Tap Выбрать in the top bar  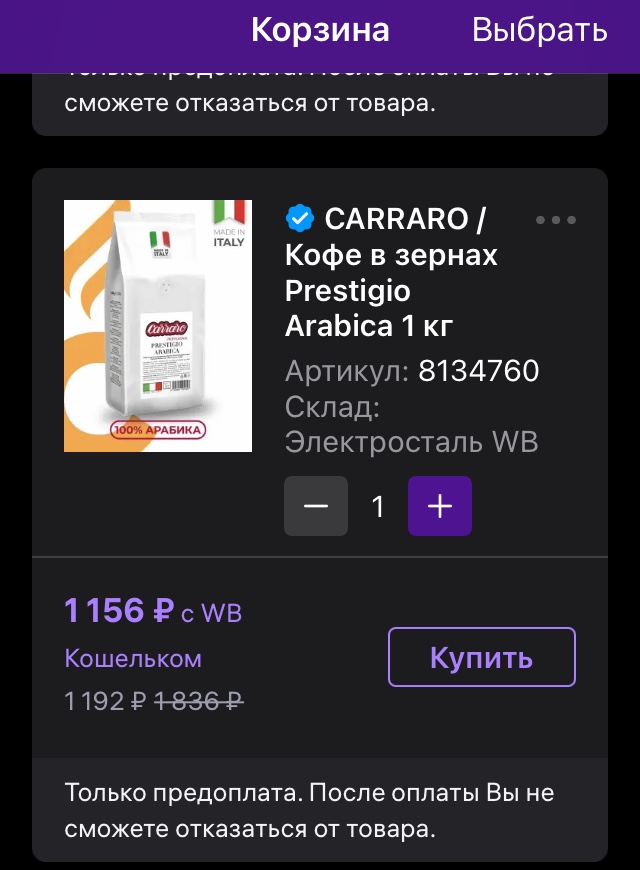539,31
